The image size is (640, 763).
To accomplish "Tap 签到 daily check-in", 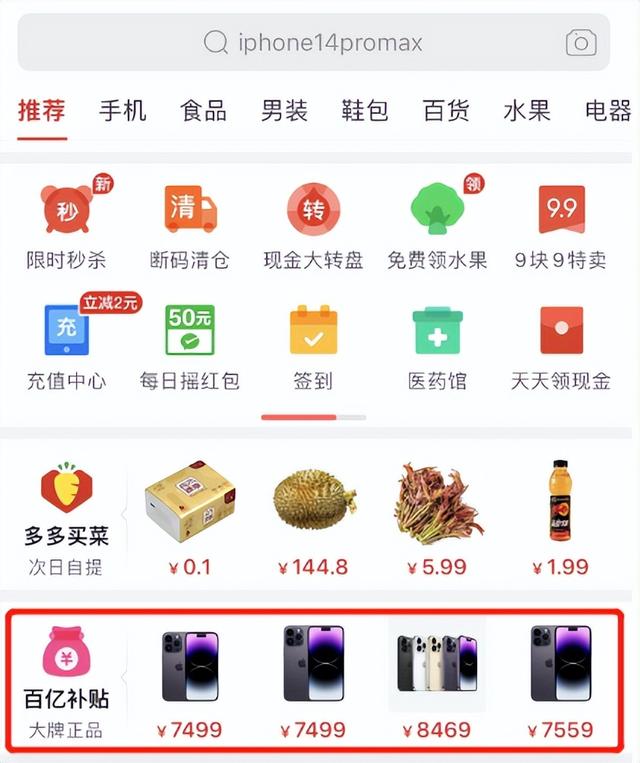I will pyautogui.click(x=313, y=346).
